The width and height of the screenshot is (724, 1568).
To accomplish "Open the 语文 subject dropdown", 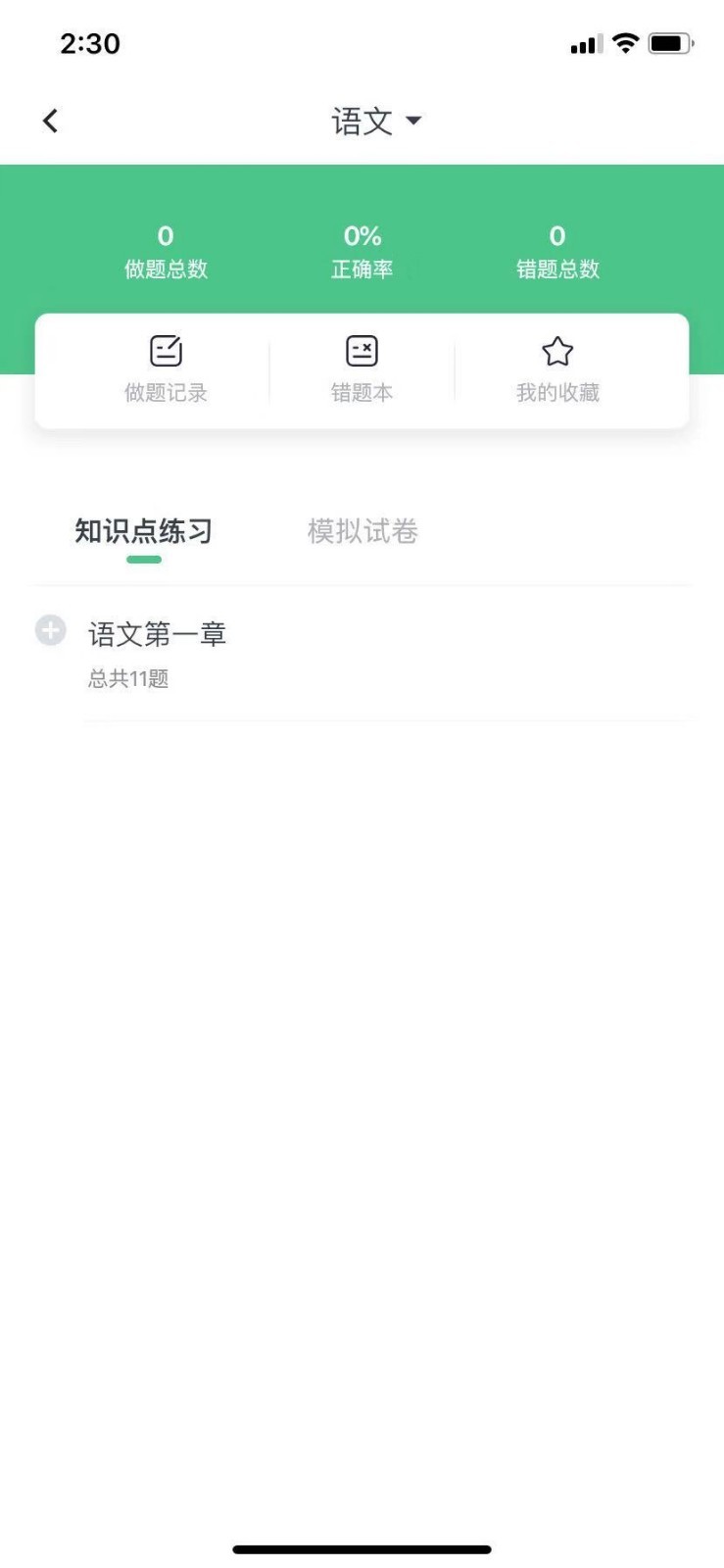I will [x=376, y=121].
